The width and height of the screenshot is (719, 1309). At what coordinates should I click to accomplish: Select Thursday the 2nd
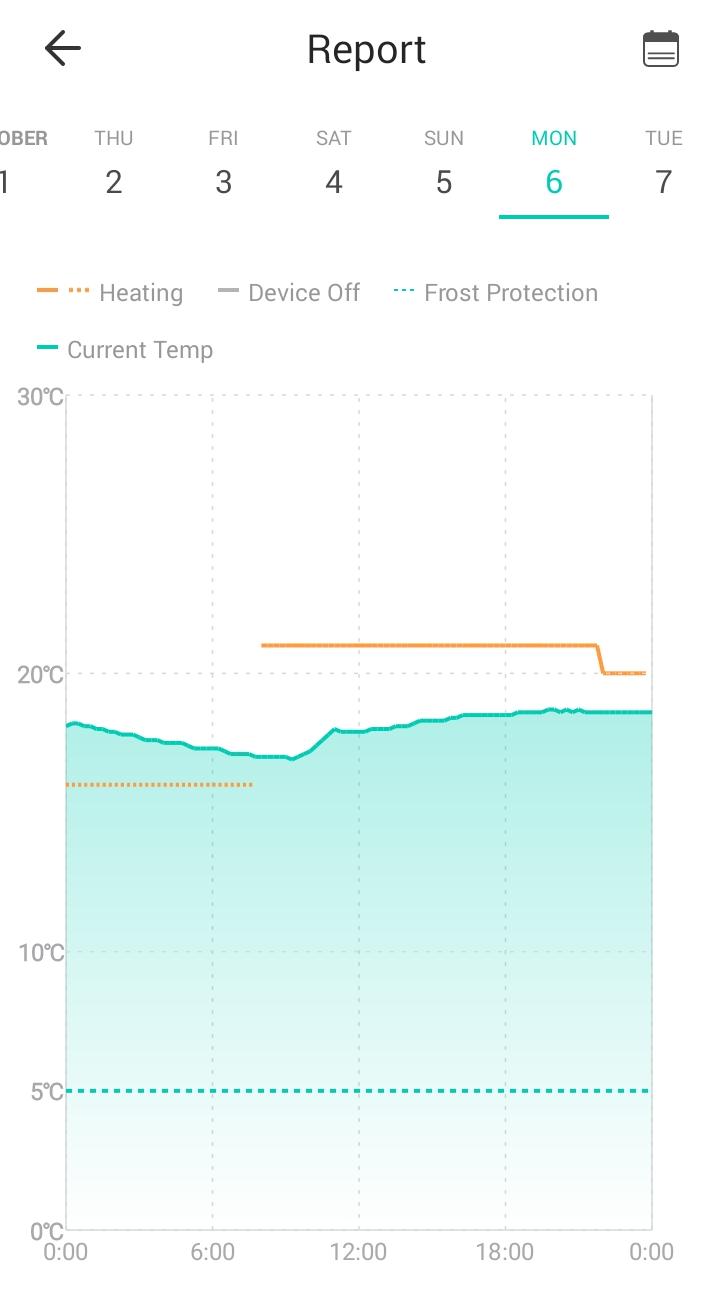pos(114,164)
